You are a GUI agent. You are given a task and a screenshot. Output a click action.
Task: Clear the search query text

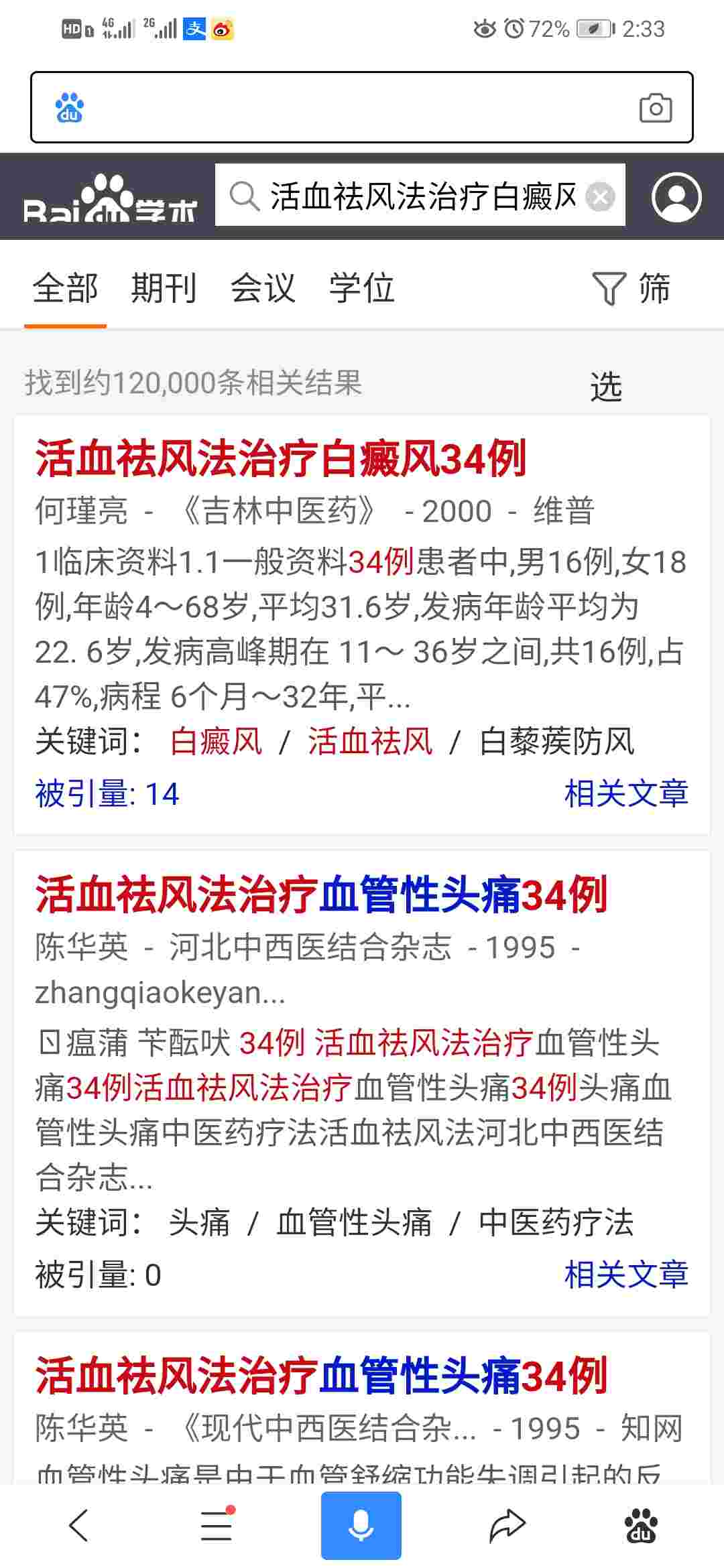pyautogui.click(x=600, y=197)
